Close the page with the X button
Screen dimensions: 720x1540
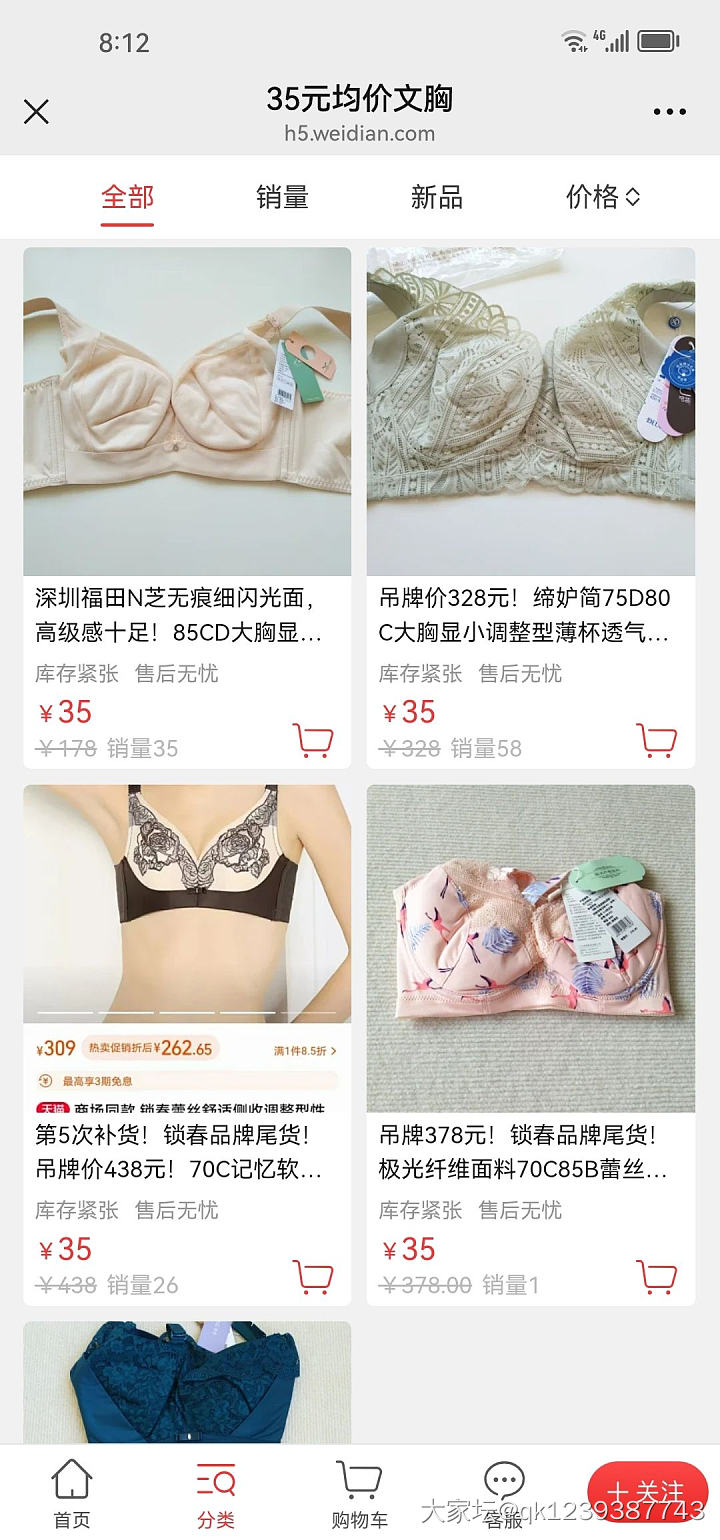36,112
